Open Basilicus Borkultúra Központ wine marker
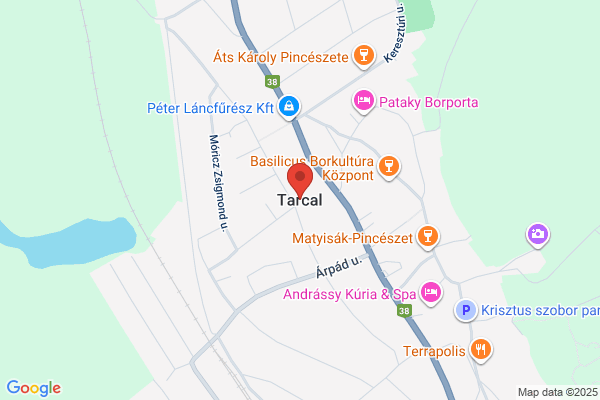Image resolution: width=600 pixels, height=400 pixels. click(389, 167)
